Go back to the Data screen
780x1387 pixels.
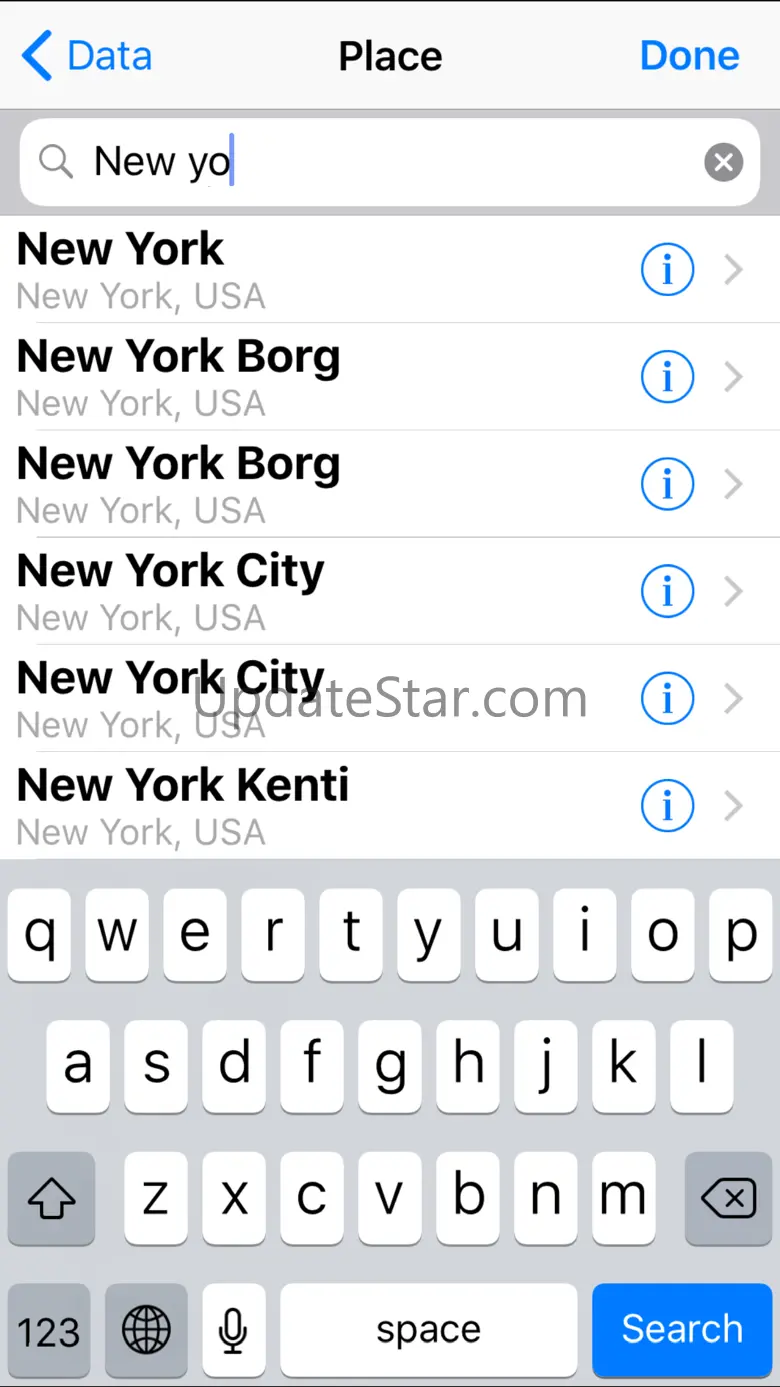[x=87, y=56]
